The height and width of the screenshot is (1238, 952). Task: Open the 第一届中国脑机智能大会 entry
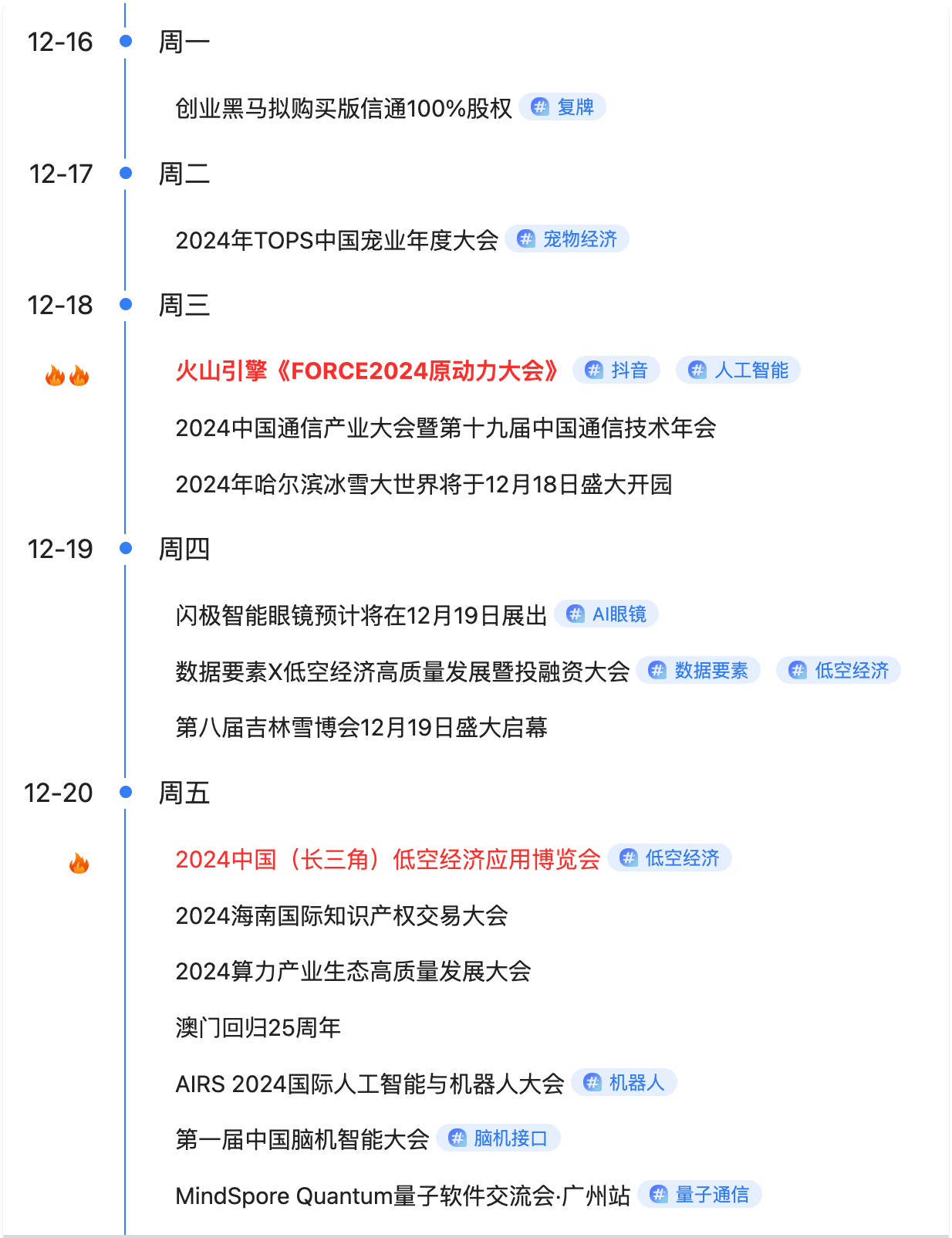[302, 1139]
